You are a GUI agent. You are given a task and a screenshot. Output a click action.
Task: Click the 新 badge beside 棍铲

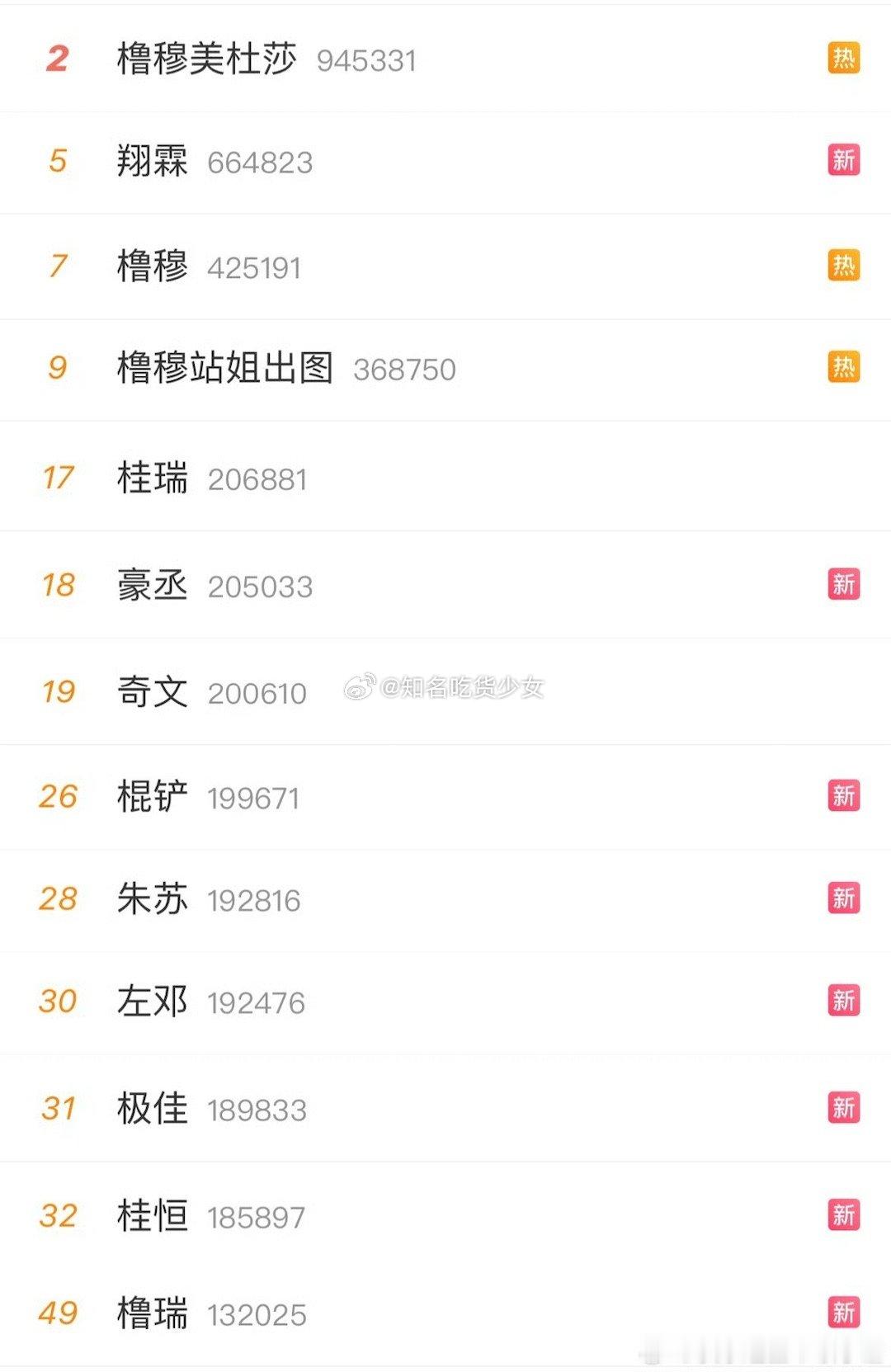pos(844,797)
